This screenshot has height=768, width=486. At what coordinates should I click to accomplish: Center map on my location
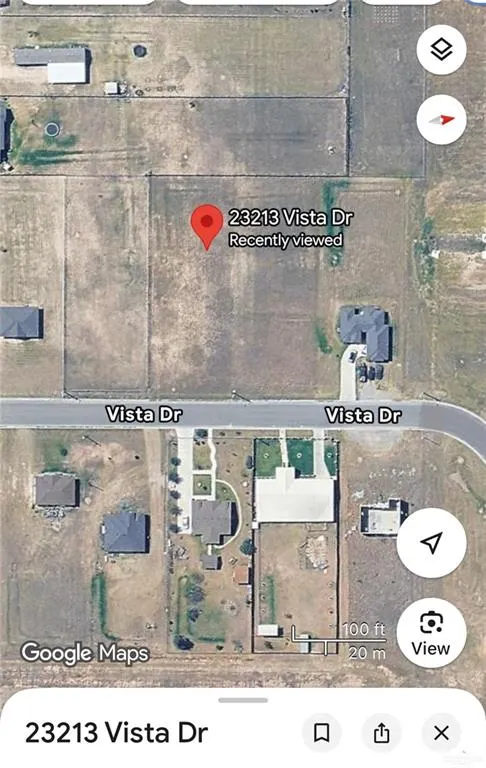(x=431, y=543)
